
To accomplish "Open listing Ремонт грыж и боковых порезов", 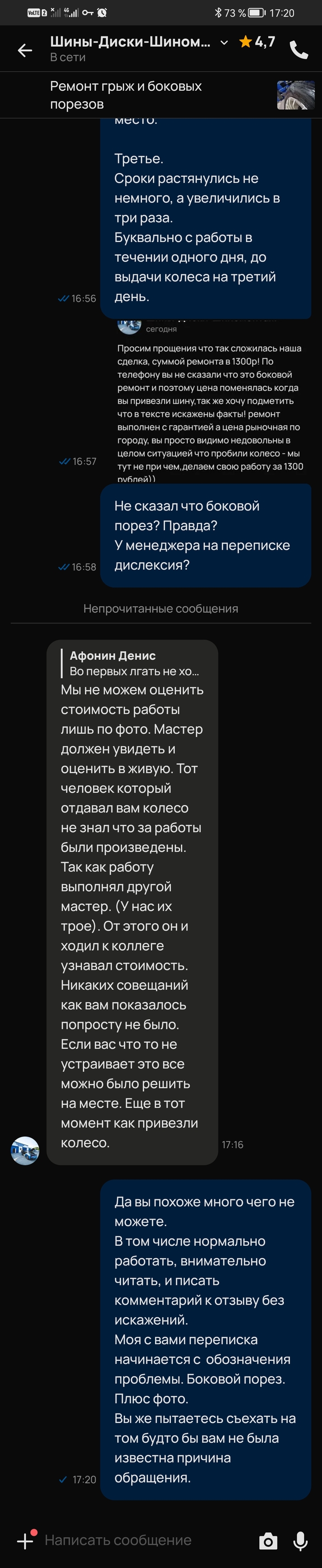I will click(x=126, y=95).
